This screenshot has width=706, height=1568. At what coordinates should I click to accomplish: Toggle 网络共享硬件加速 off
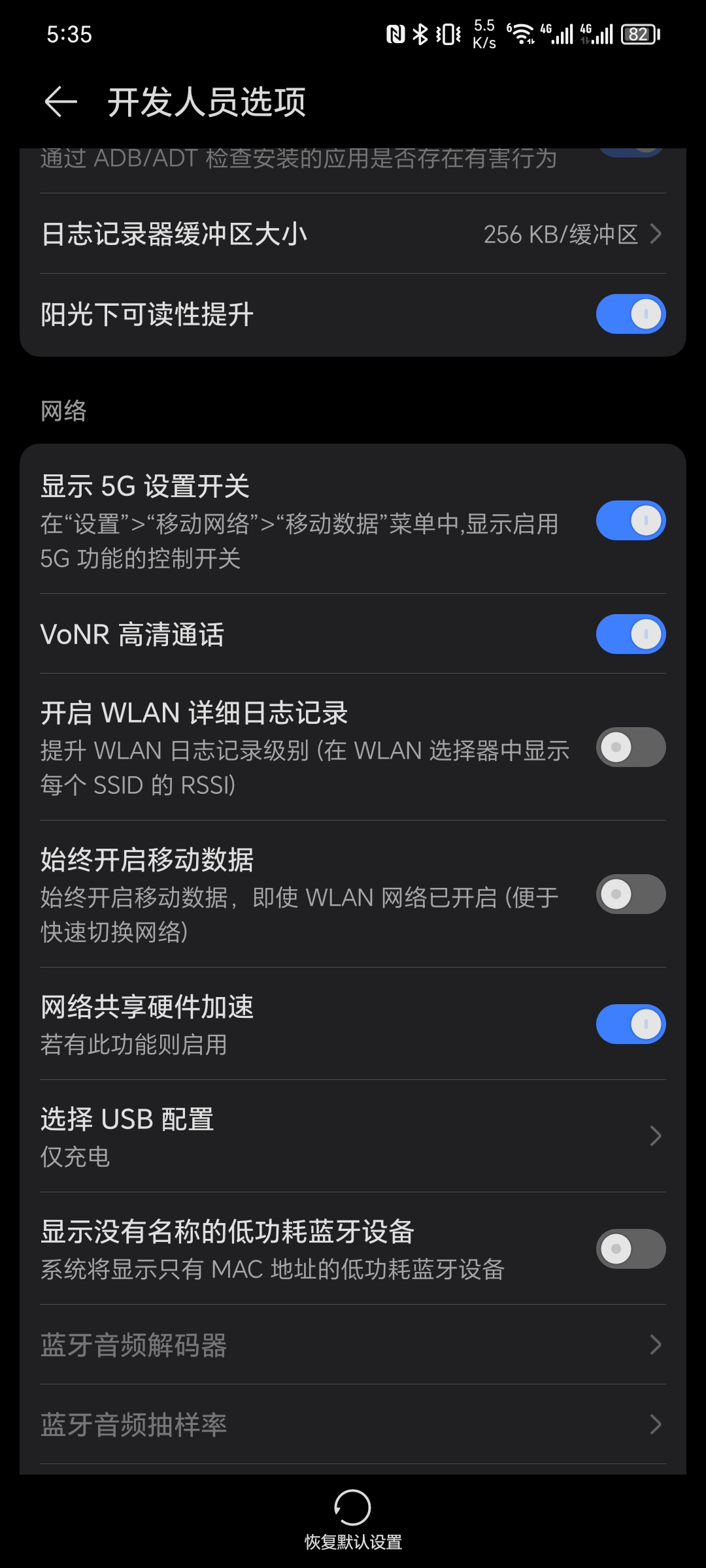point(630,1024)
